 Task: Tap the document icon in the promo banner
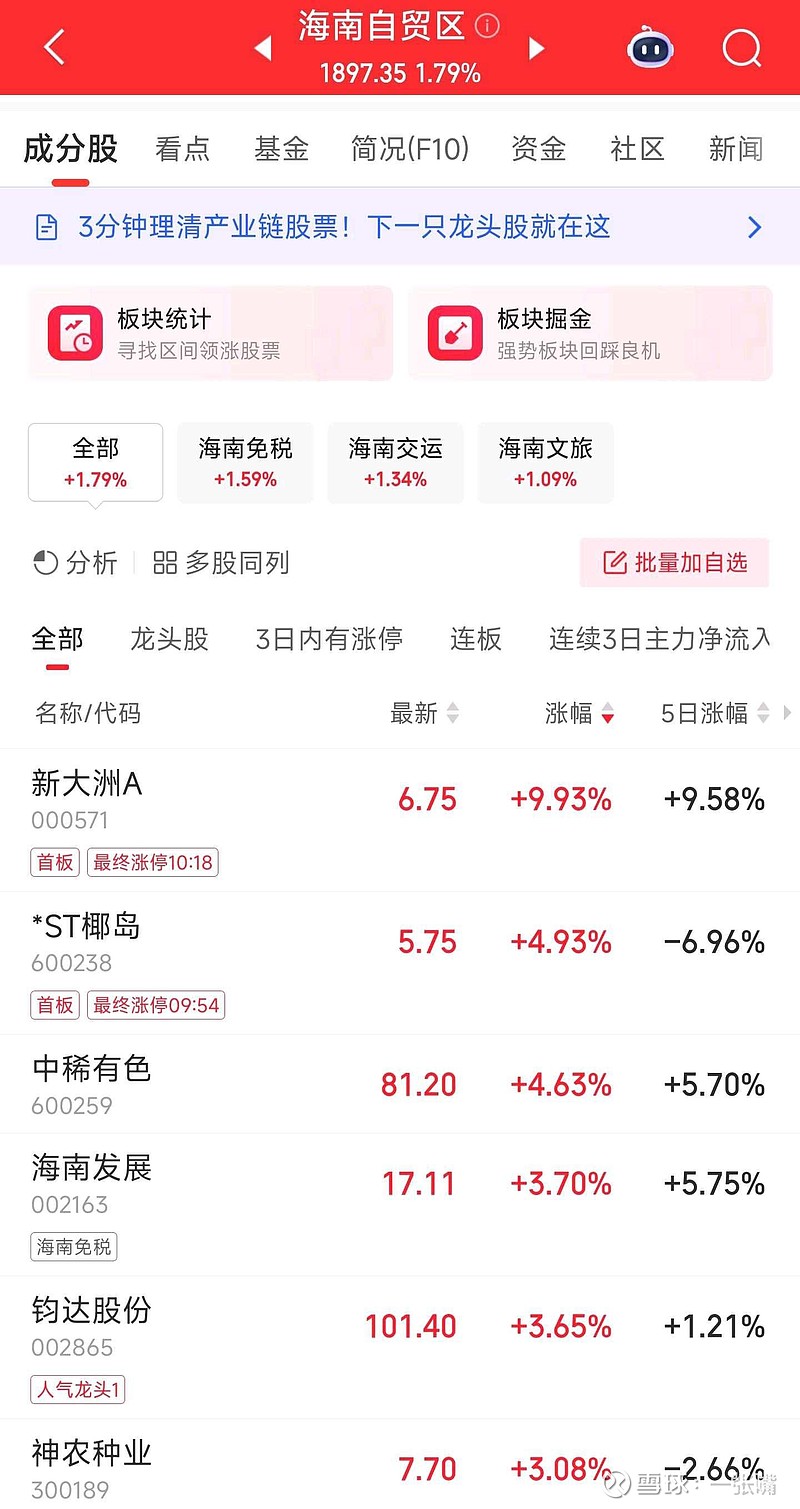point(46,227)
